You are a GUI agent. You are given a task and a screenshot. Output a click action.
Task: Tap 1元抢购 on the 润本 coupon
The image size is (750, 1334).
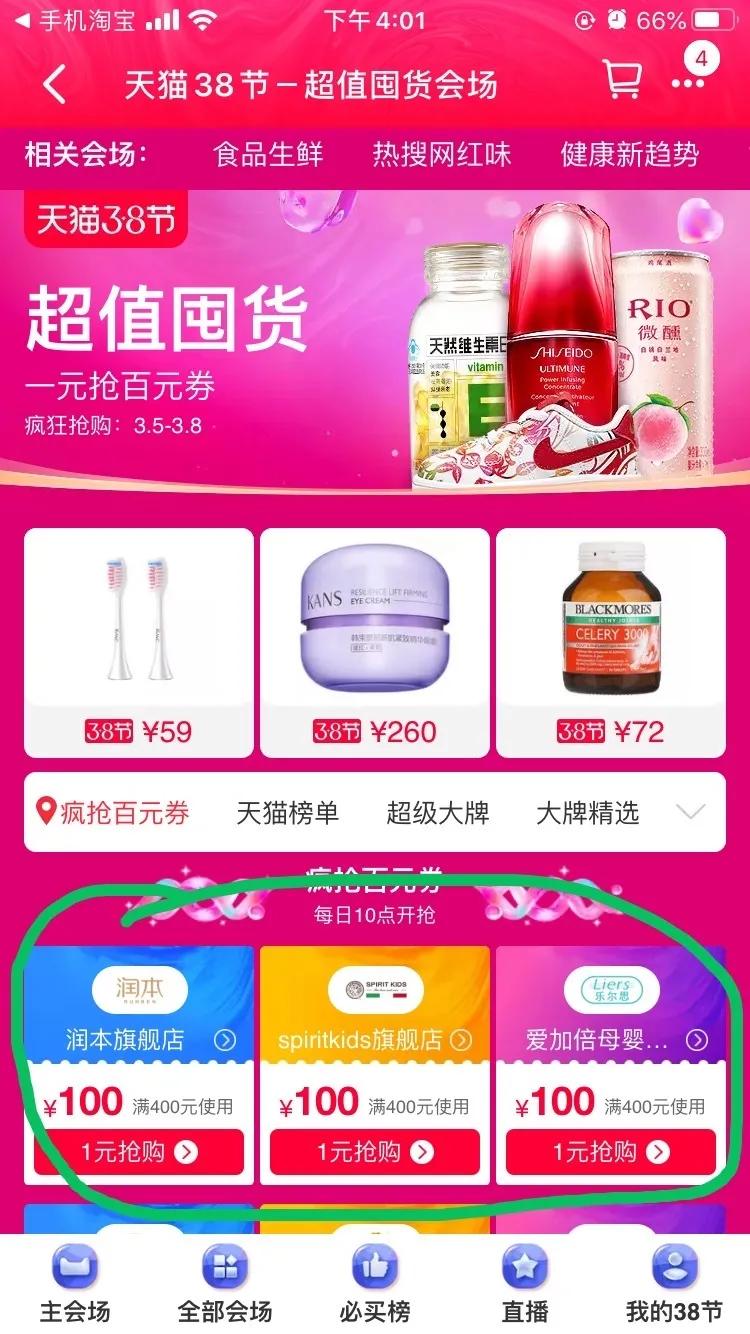tap(137, 1152)
